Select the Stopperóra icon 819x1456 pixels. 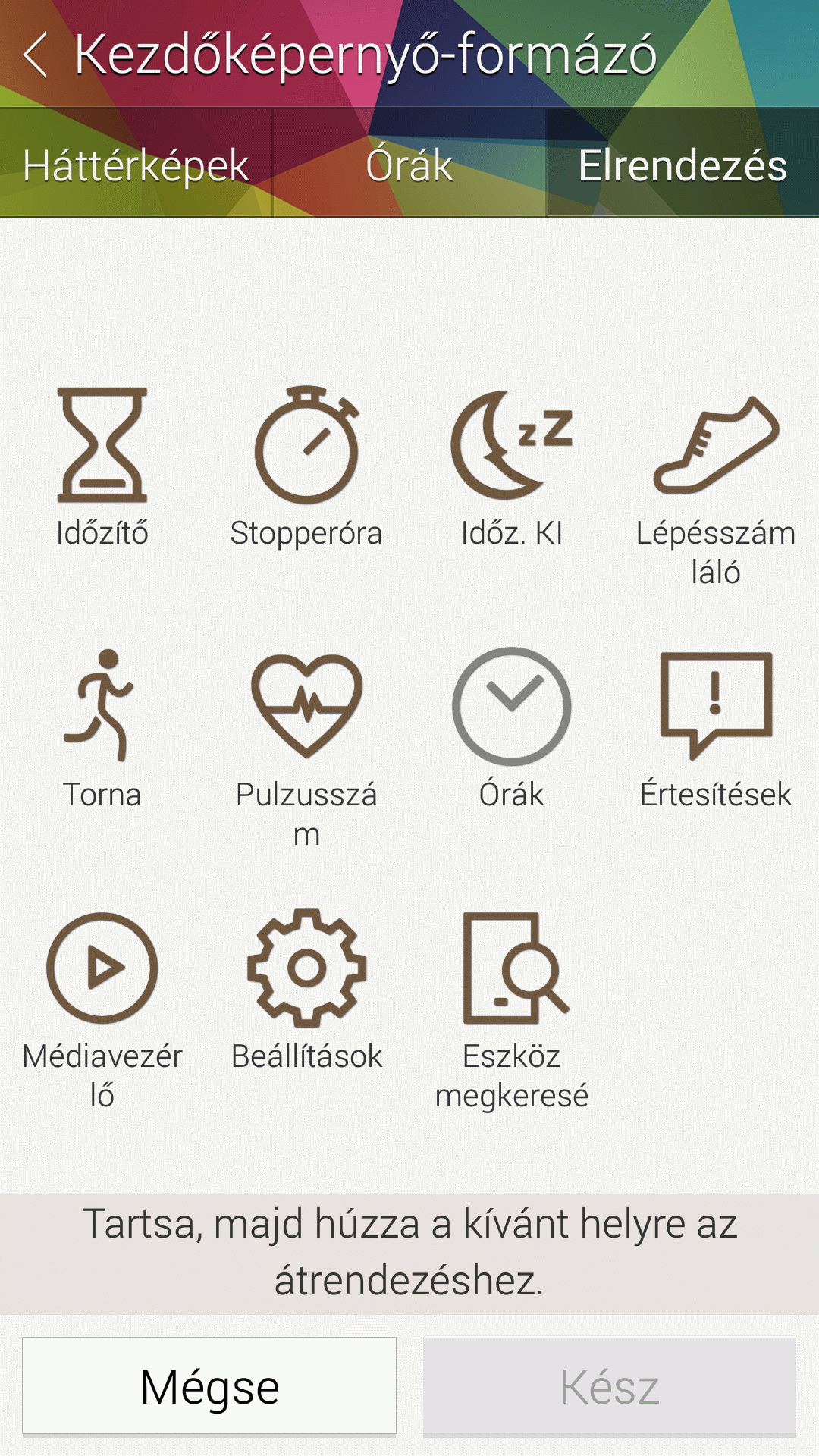click(x=306, y=445)
